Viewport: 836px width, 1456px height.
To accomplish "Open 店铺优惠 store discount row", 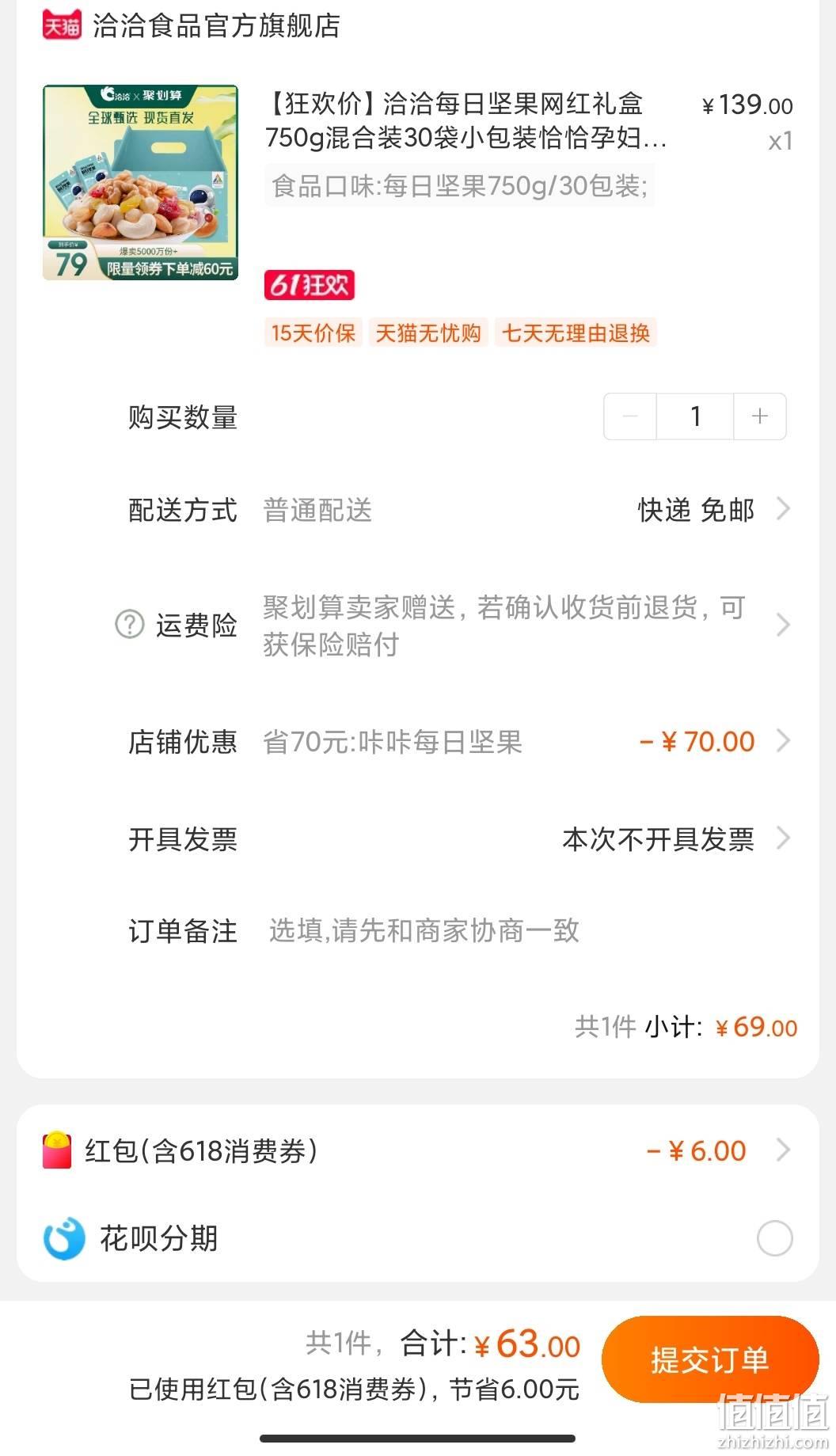I will click(x=418, y=742).
